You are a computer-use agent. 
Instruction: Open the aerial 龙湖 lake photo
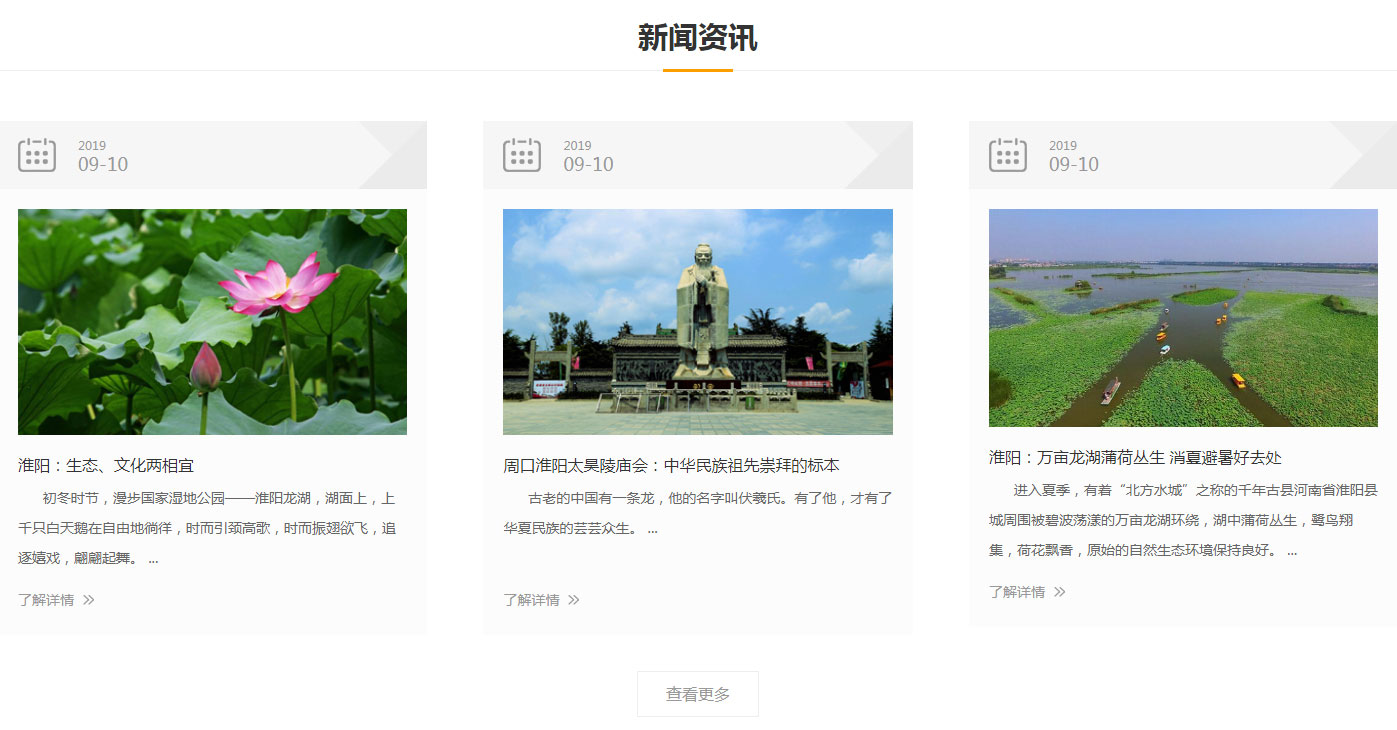click(x=1183, y=317)
